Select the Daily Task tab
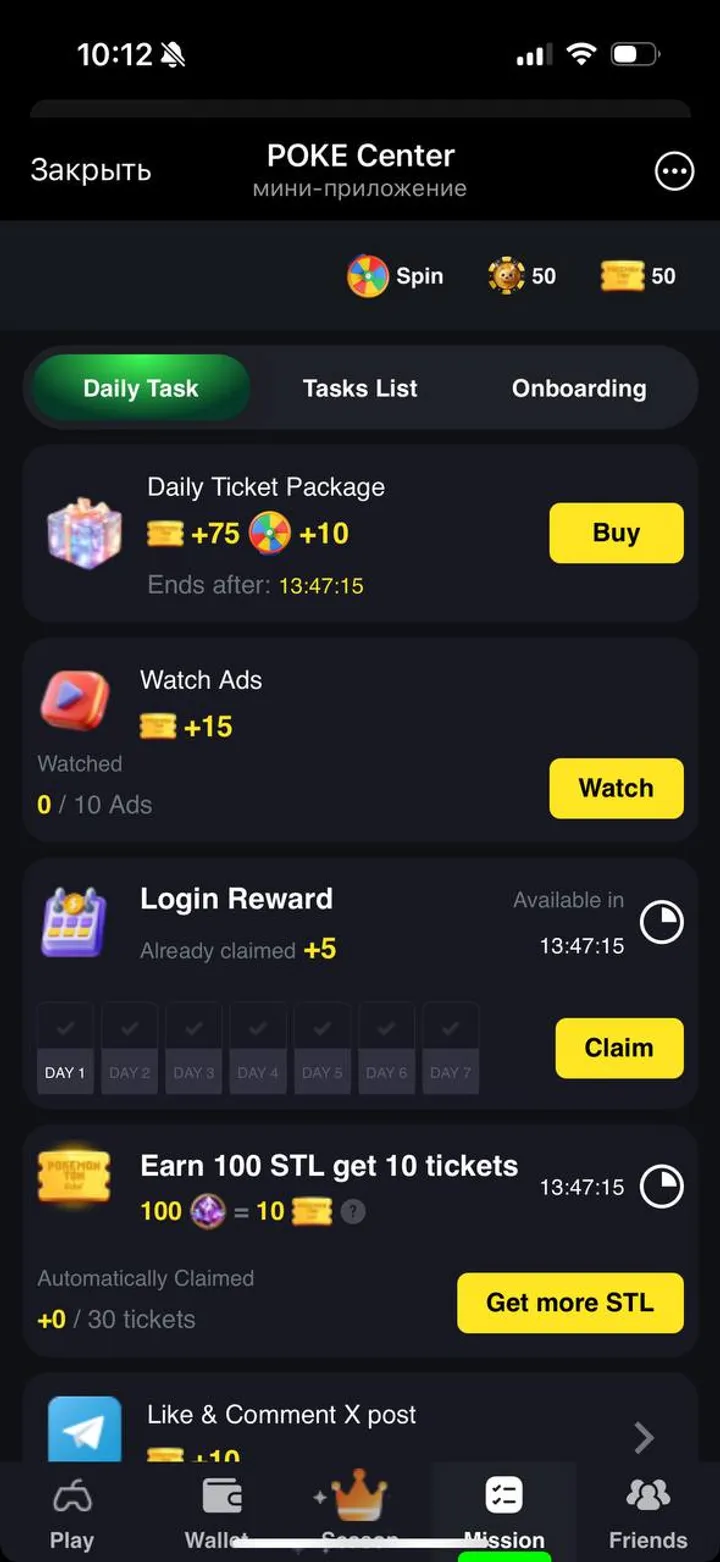This screenshot has height=1562, width=720. coord(141,388)
